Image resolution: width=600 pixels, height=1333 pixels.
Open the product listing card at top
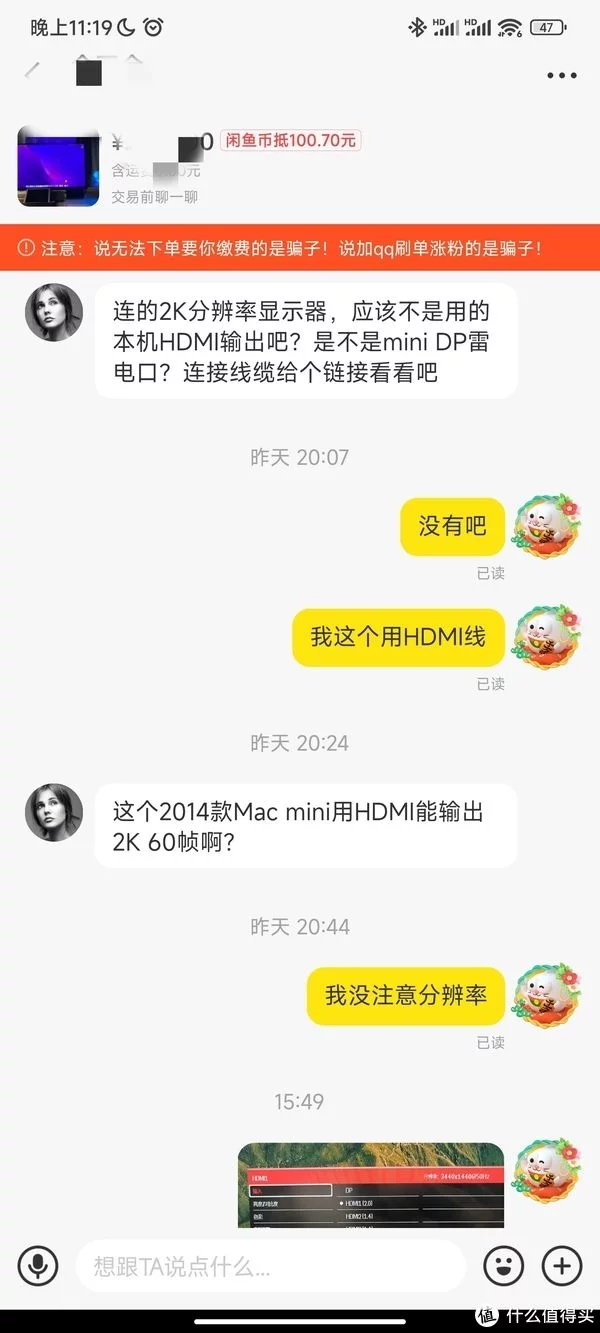[58, 167]
